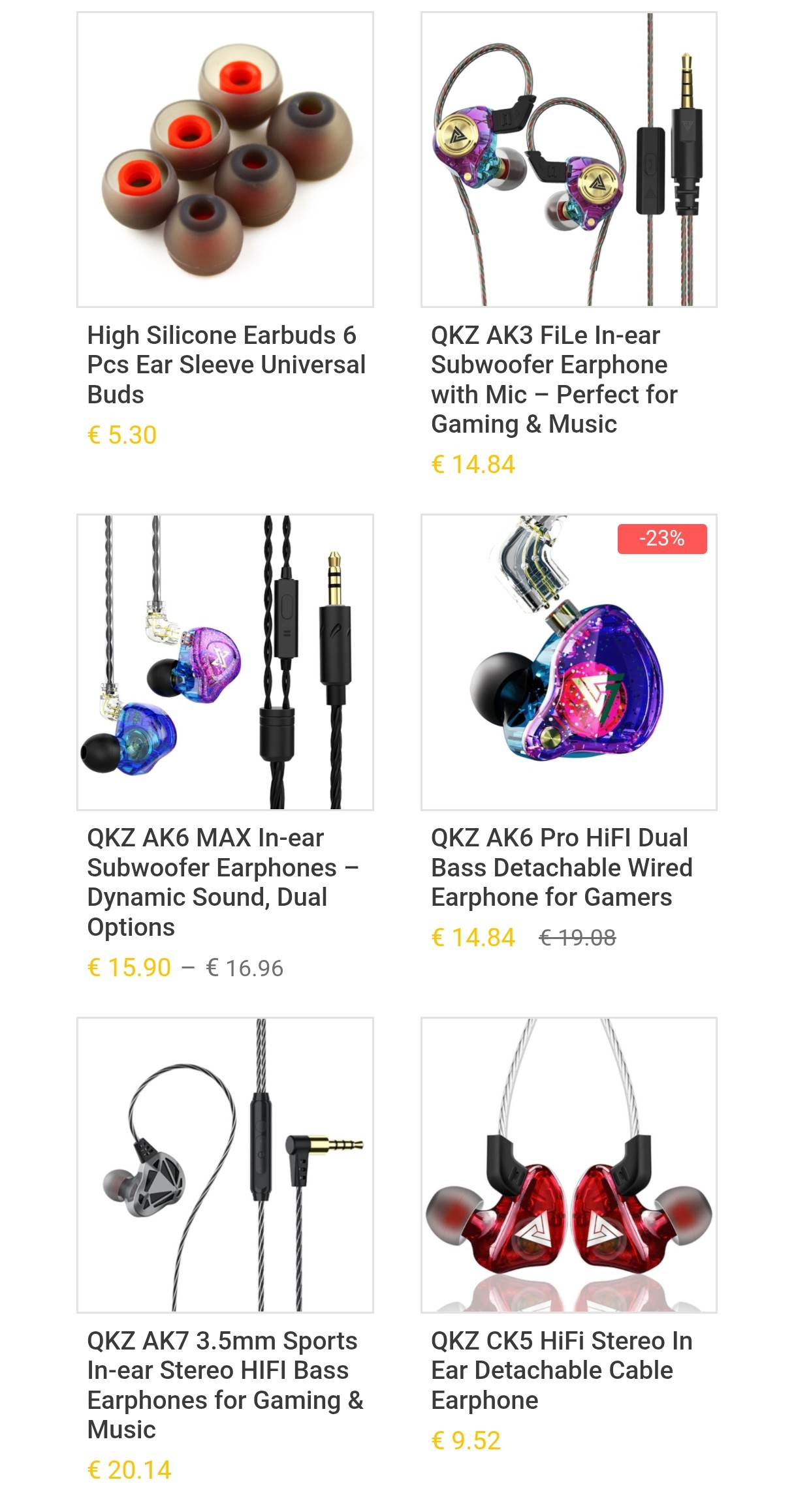Image resolution: width=794 pixels, height=1512 pixels.
Task: Tap the High Silicone Earbuds 6 Pcs title
Action: [x=226, y=365]
